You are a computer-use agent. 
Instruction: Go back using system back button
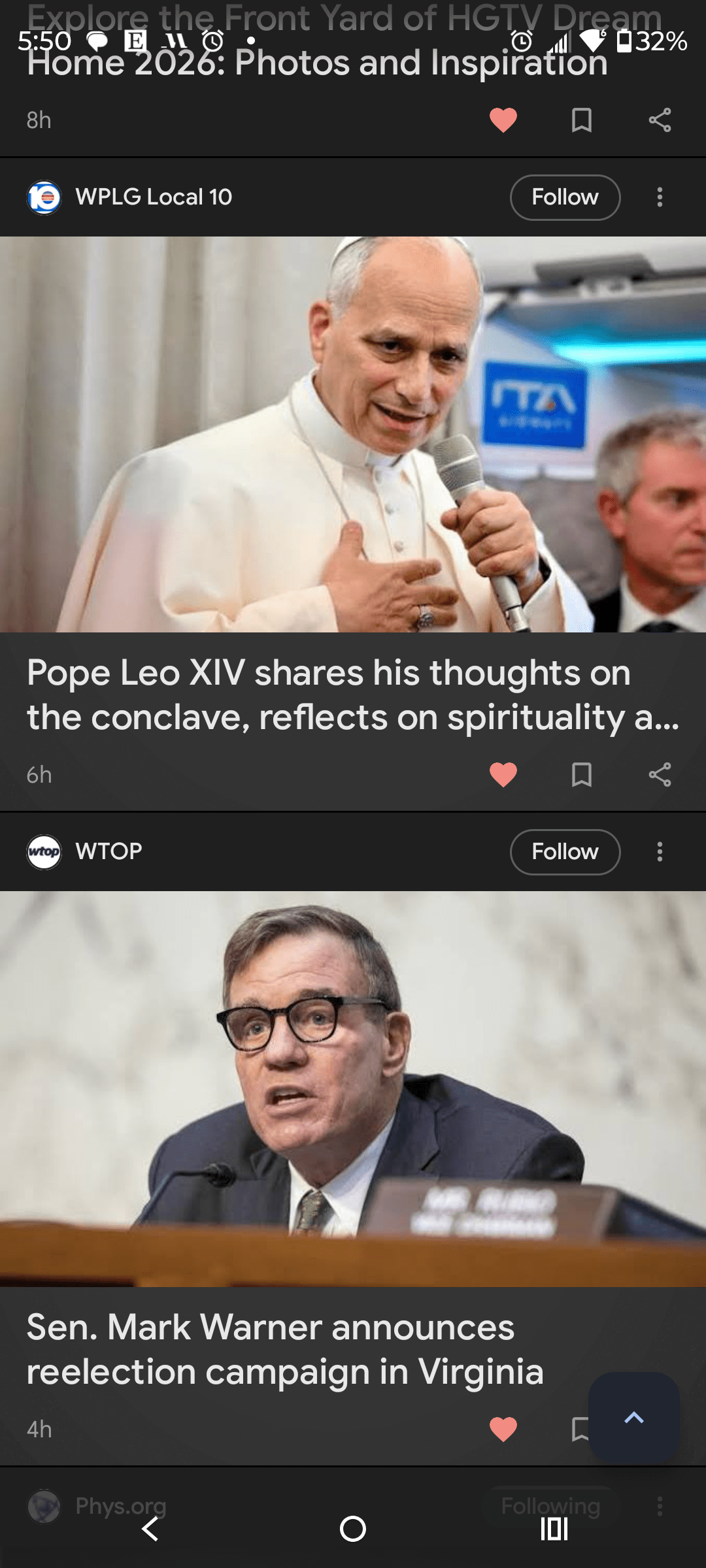pos(150,1529)
